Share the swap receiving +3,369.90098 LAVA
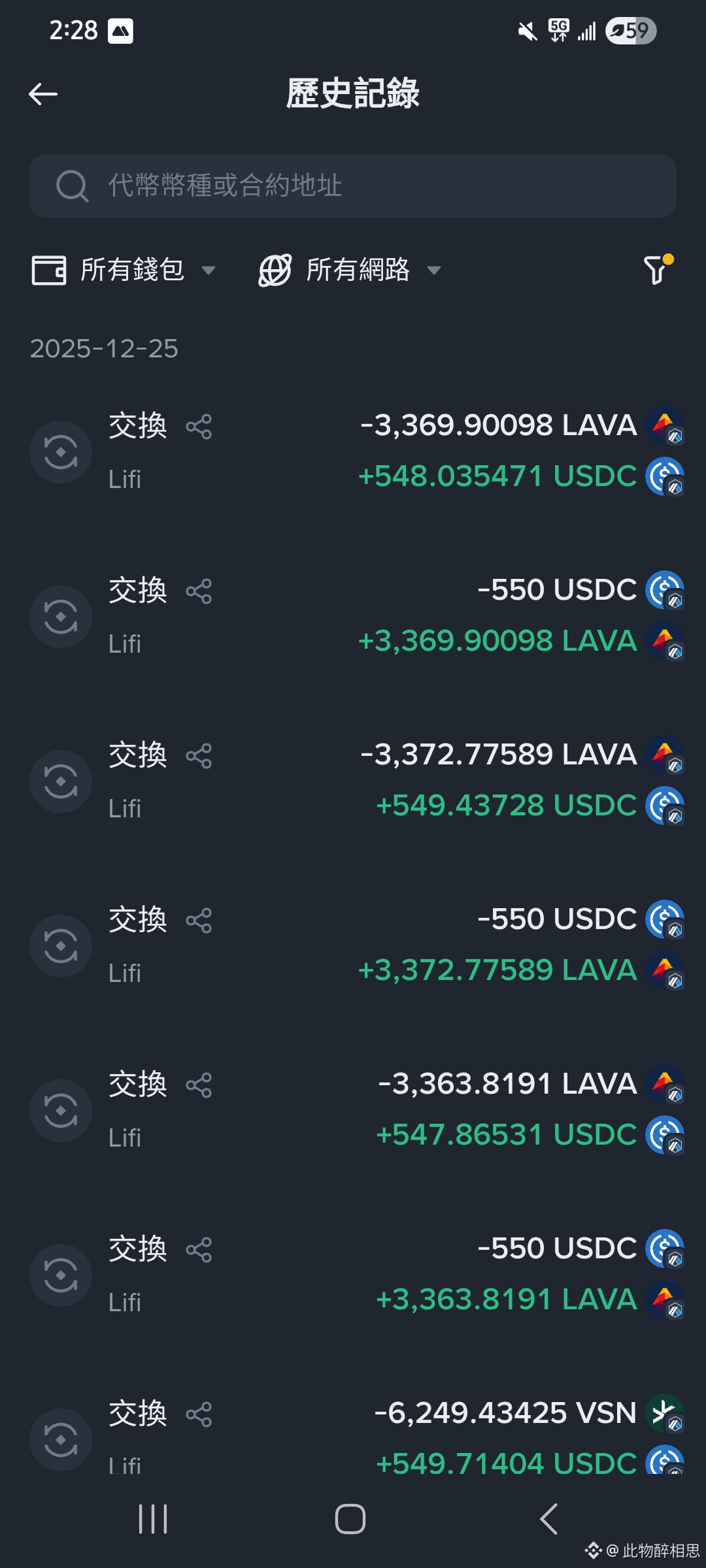This screenshot has width=706, height=1568. [199, 592]
